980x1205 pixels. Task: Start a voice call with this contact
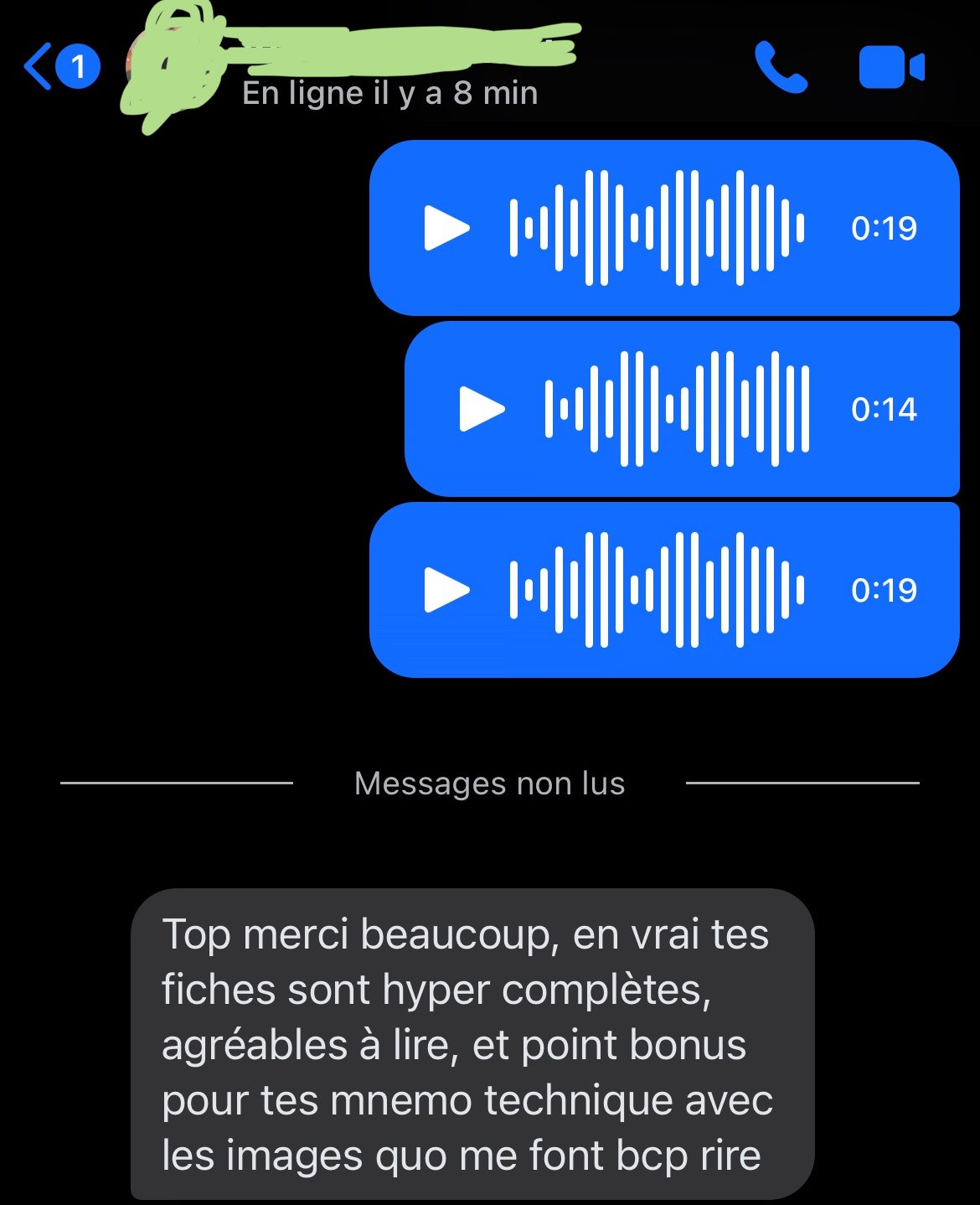click(x=781, y=67)
